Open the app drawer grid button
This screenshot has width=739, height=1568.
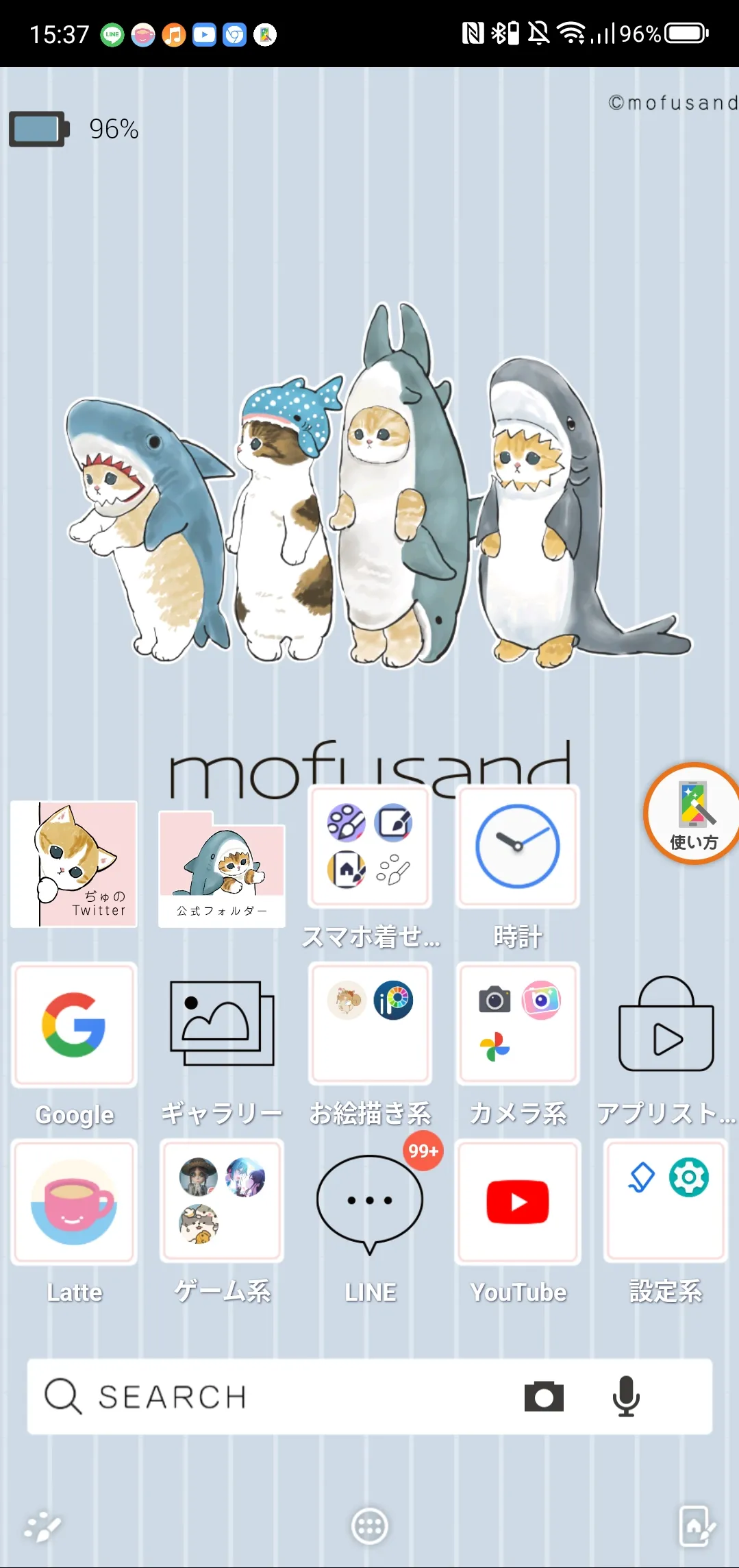tap(370, 1526)
